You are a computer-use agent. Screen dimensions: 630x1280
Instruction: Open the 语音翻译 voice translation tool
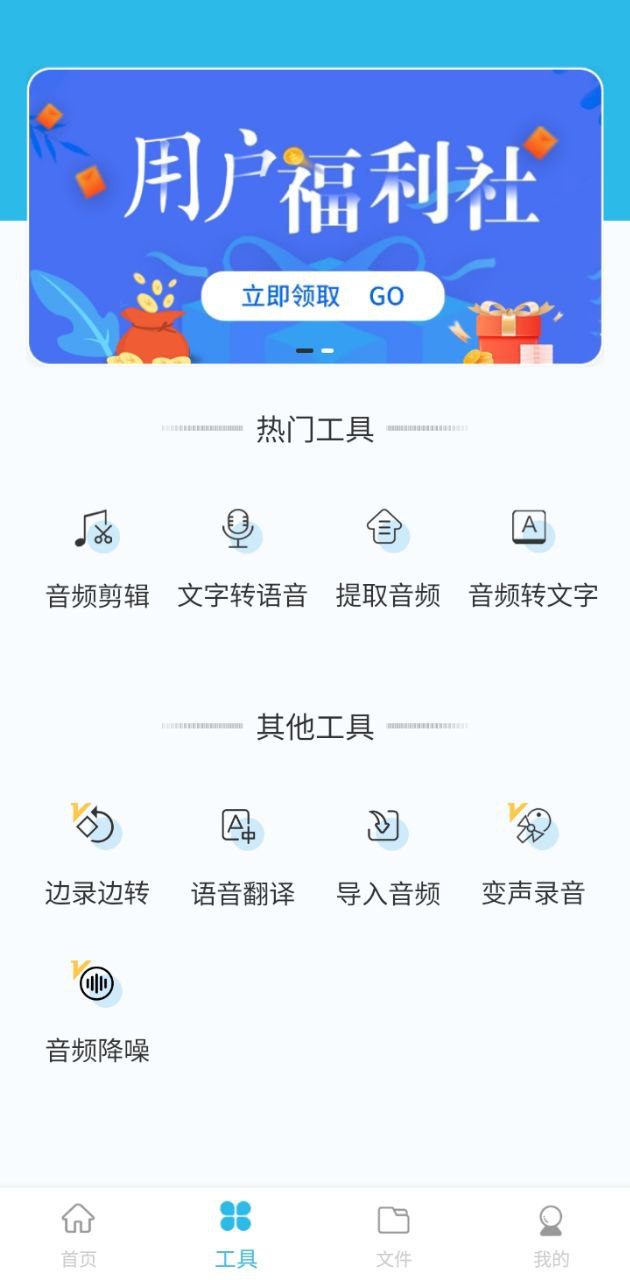point(242,855)
